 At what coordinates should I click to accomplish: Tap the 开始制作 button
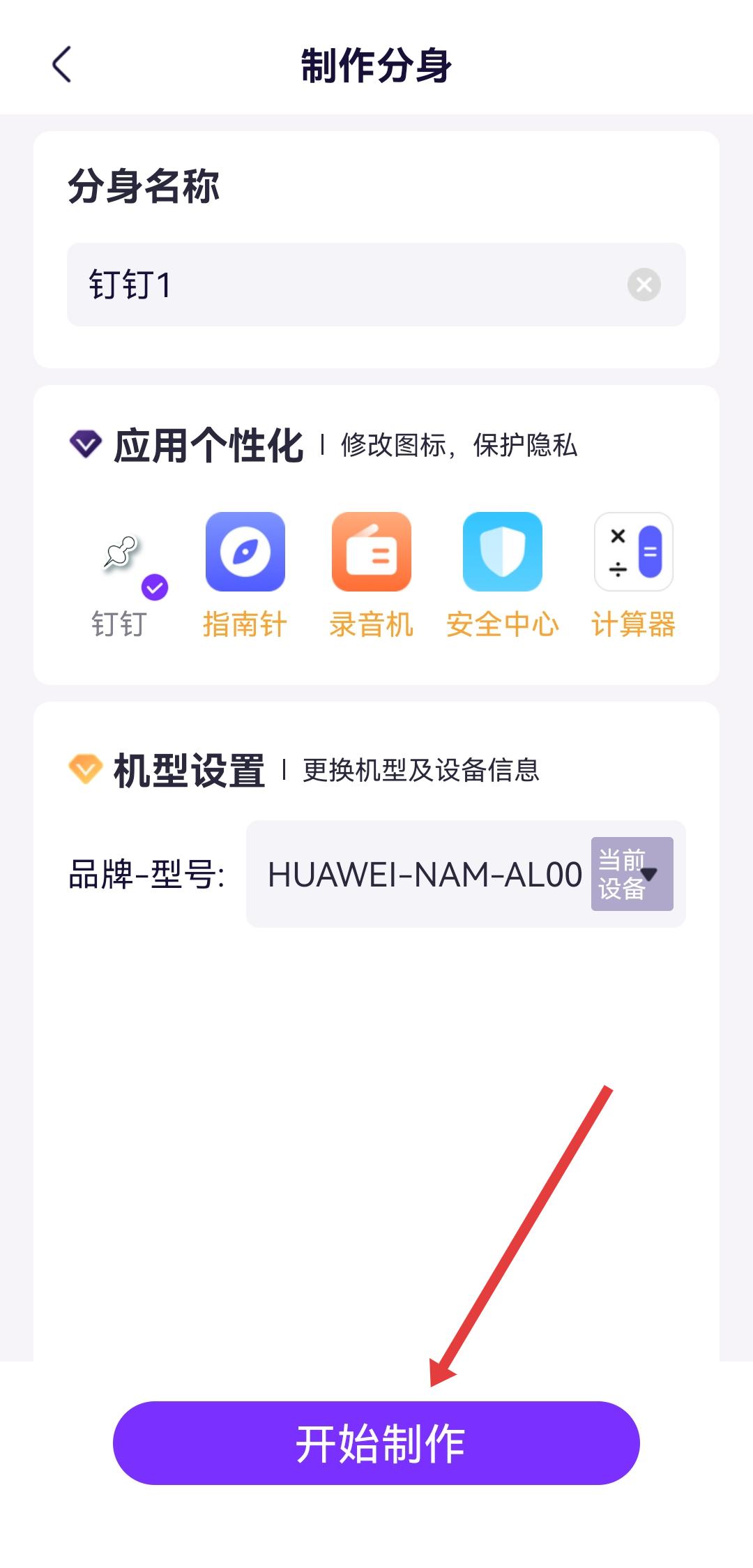(x=376, y=1442)
